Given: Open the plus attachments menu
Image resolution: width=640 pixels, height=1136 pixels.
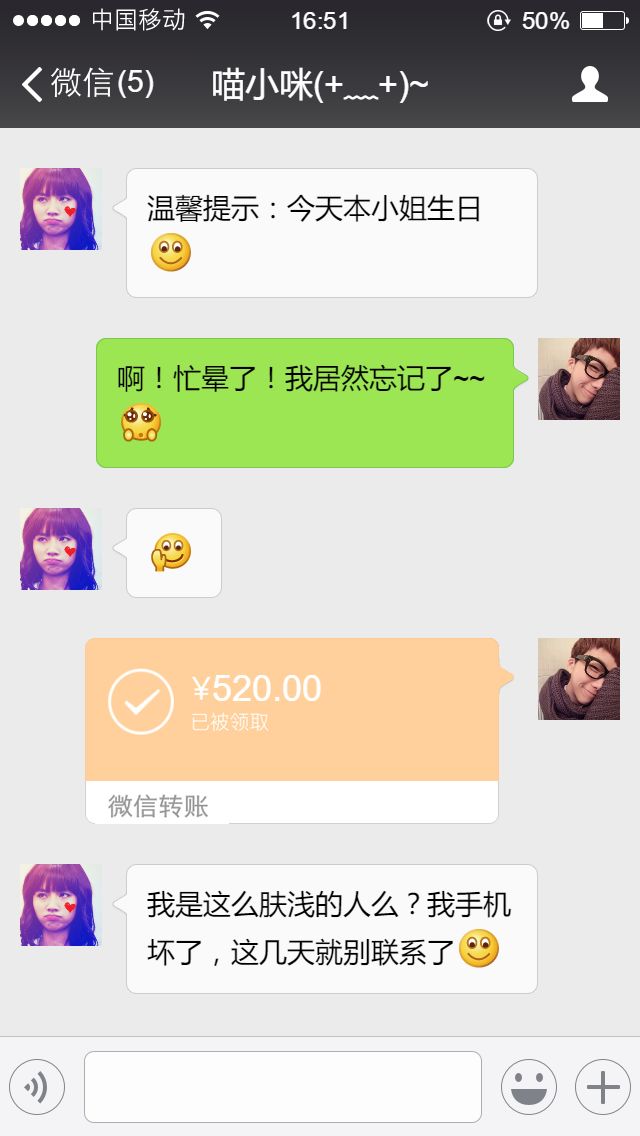Looking at the screenshot, I should [x=602, y=1087].
